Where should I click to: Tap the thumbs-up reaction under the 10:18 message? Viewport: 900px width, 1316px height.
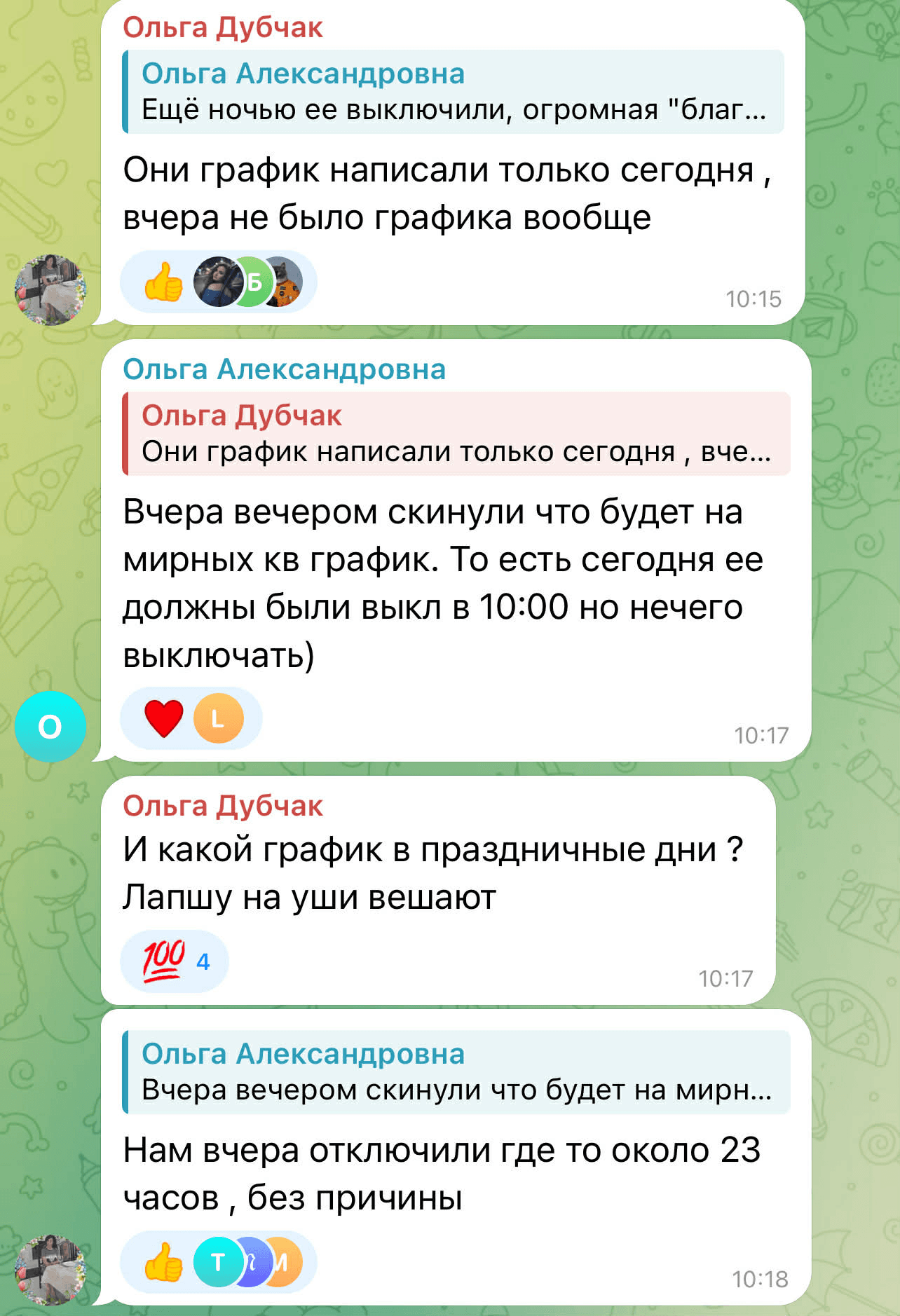tap(164, 1261)
